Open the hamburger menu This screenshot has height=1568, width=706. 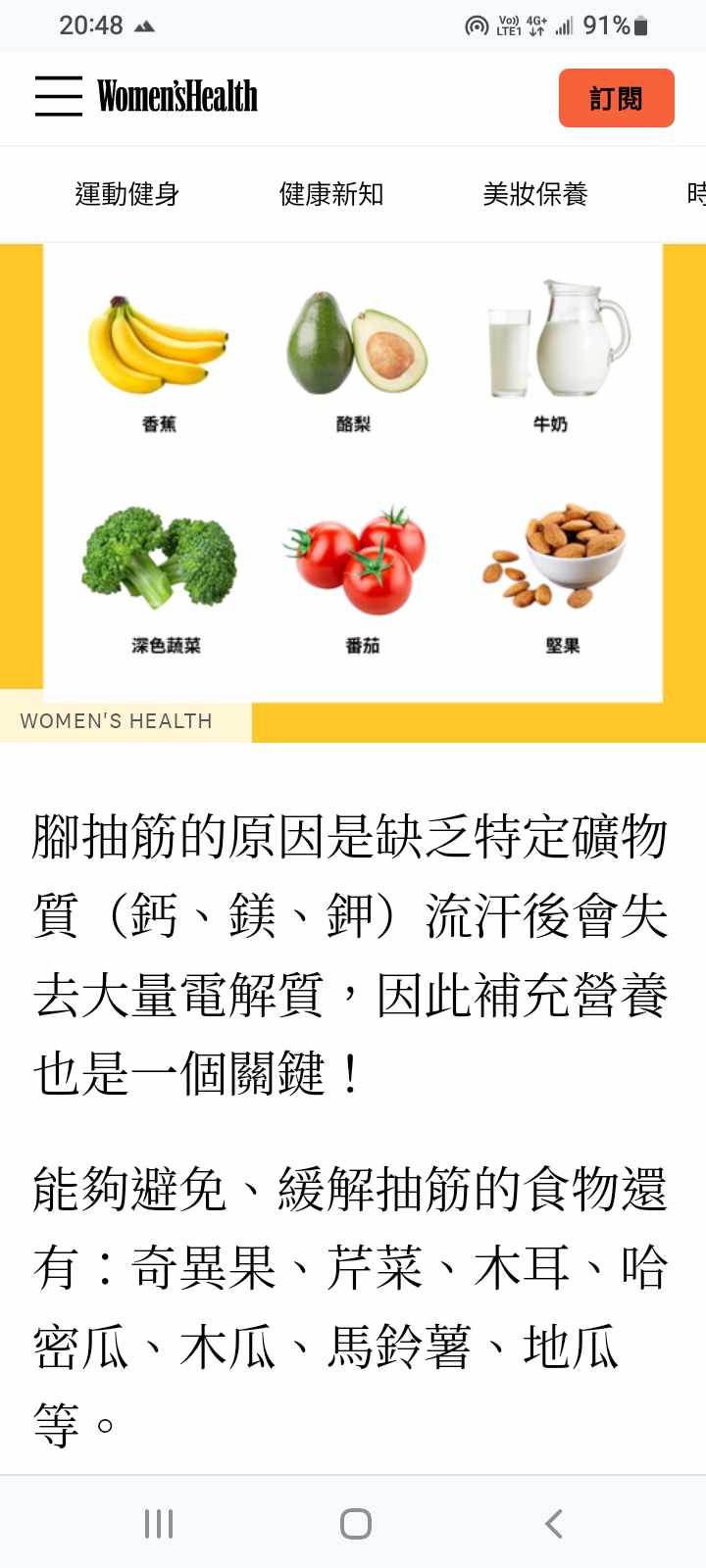pyautogui.click(x=59, y=96)
